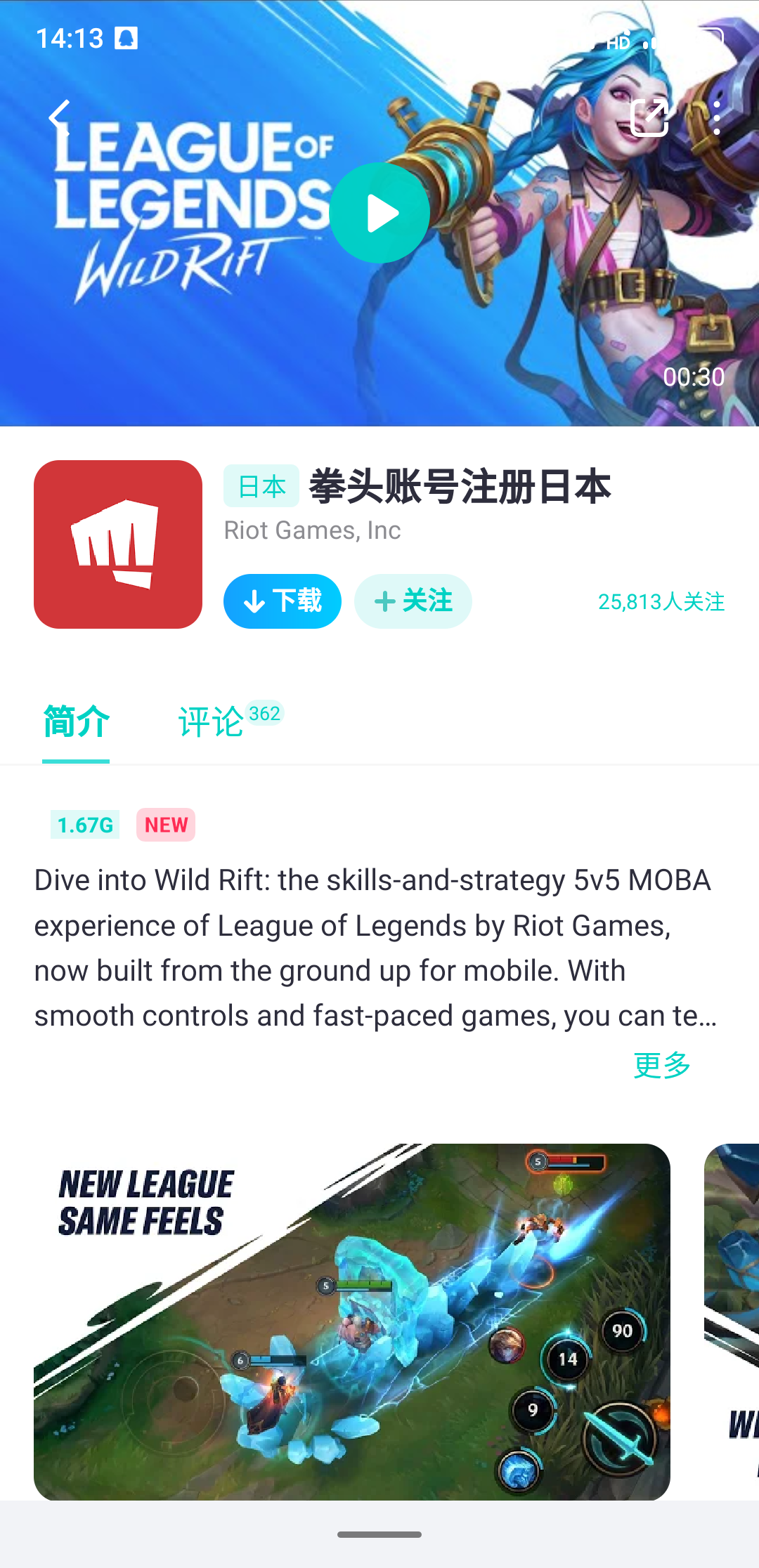Follow the game with 关注 button

click(413, 601)
